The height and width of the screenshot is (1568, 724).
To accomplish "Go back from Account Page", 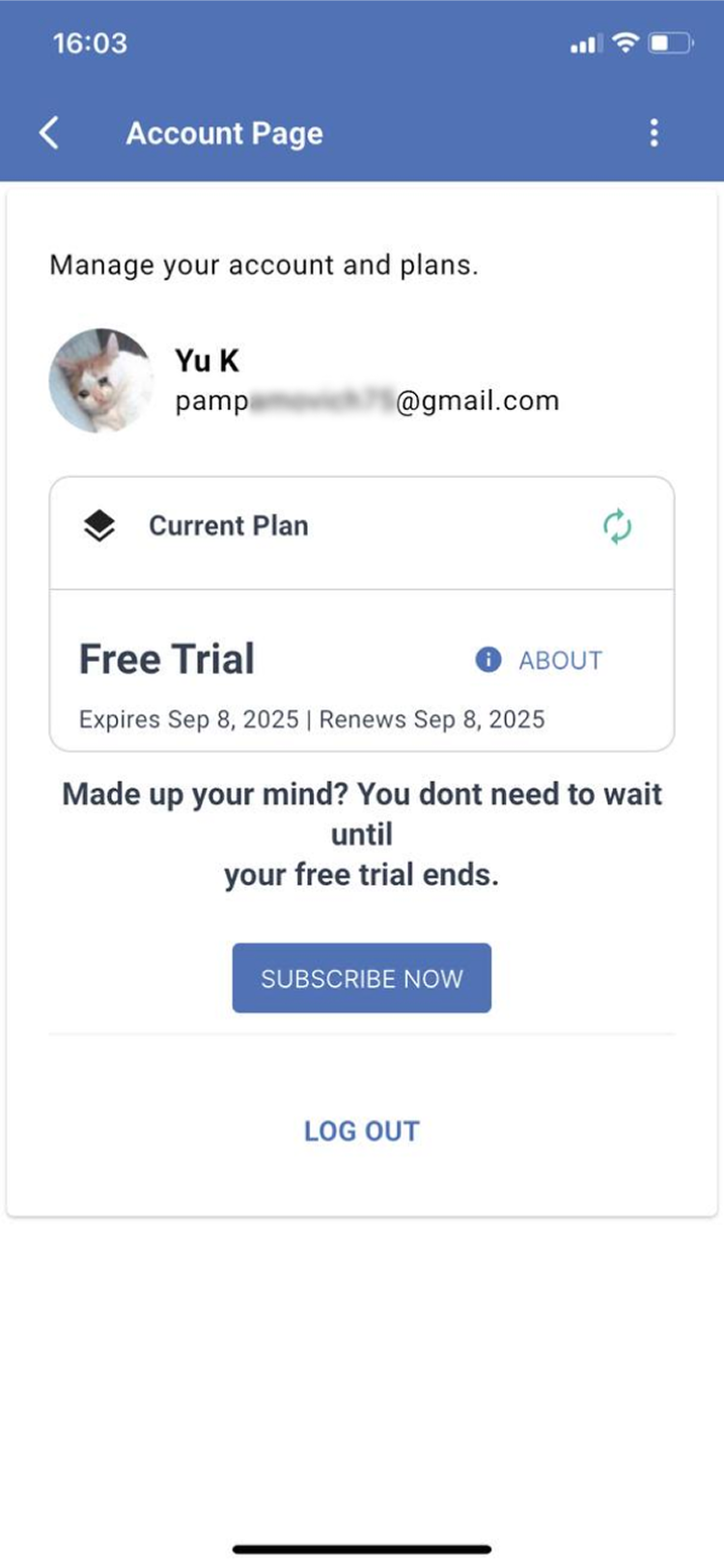I will pyautogui.click(x=49, y=132).
